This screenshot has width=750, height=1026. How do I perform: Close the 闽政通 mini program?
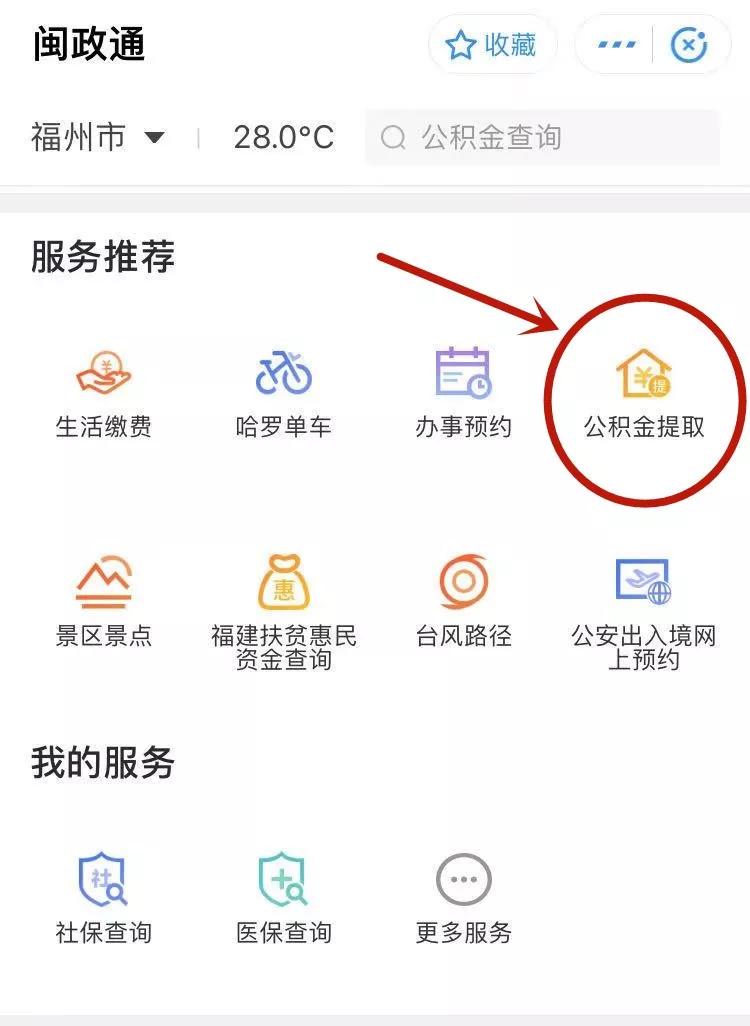click(688, 45)
